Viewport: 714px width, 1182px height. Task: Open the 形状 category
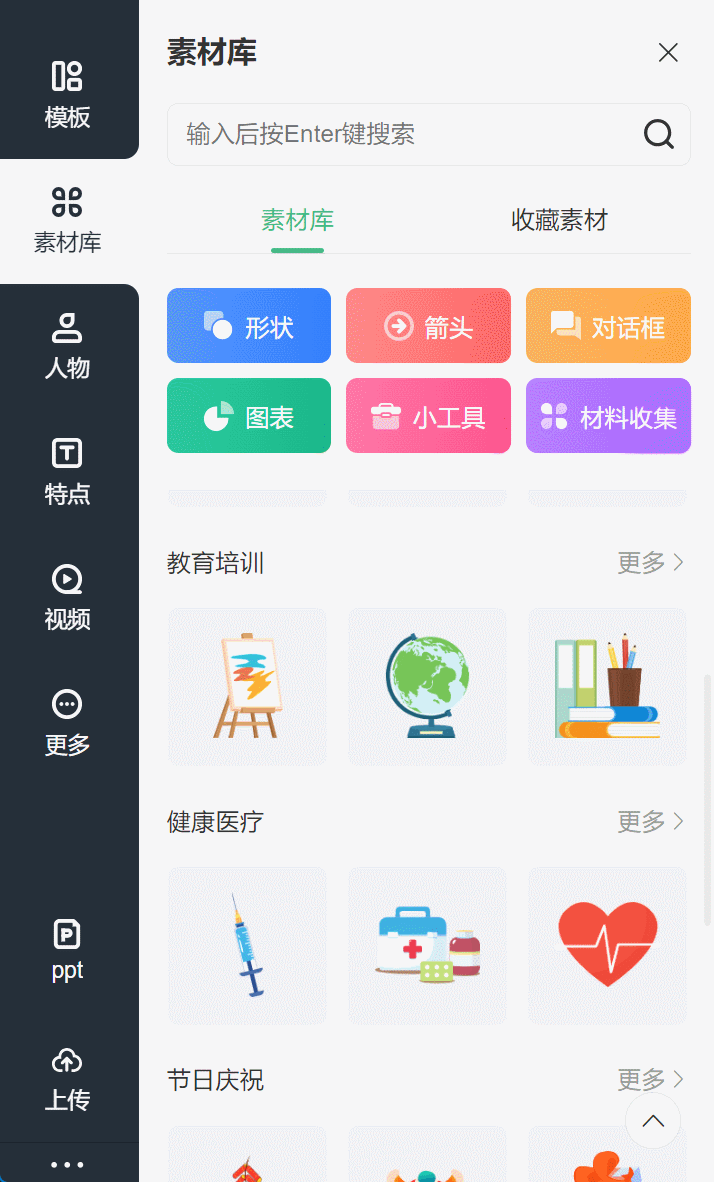[249, 326]
